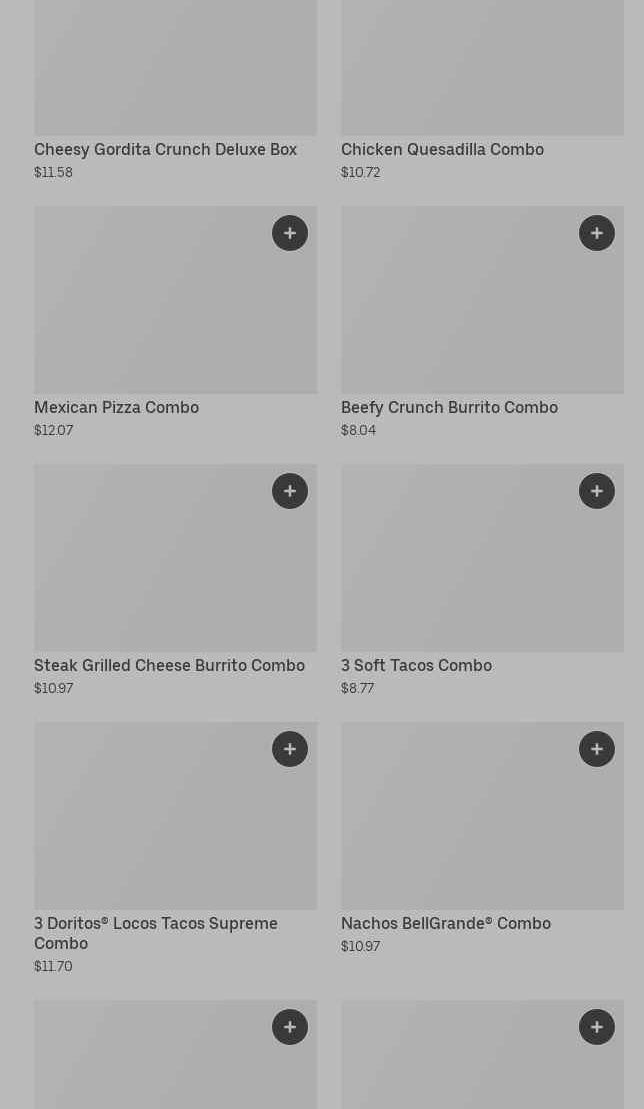The width and height of the screenshot is (644, 1109).
Task: View 3 Soft Tacos Combo details
Action: (416, 666)
